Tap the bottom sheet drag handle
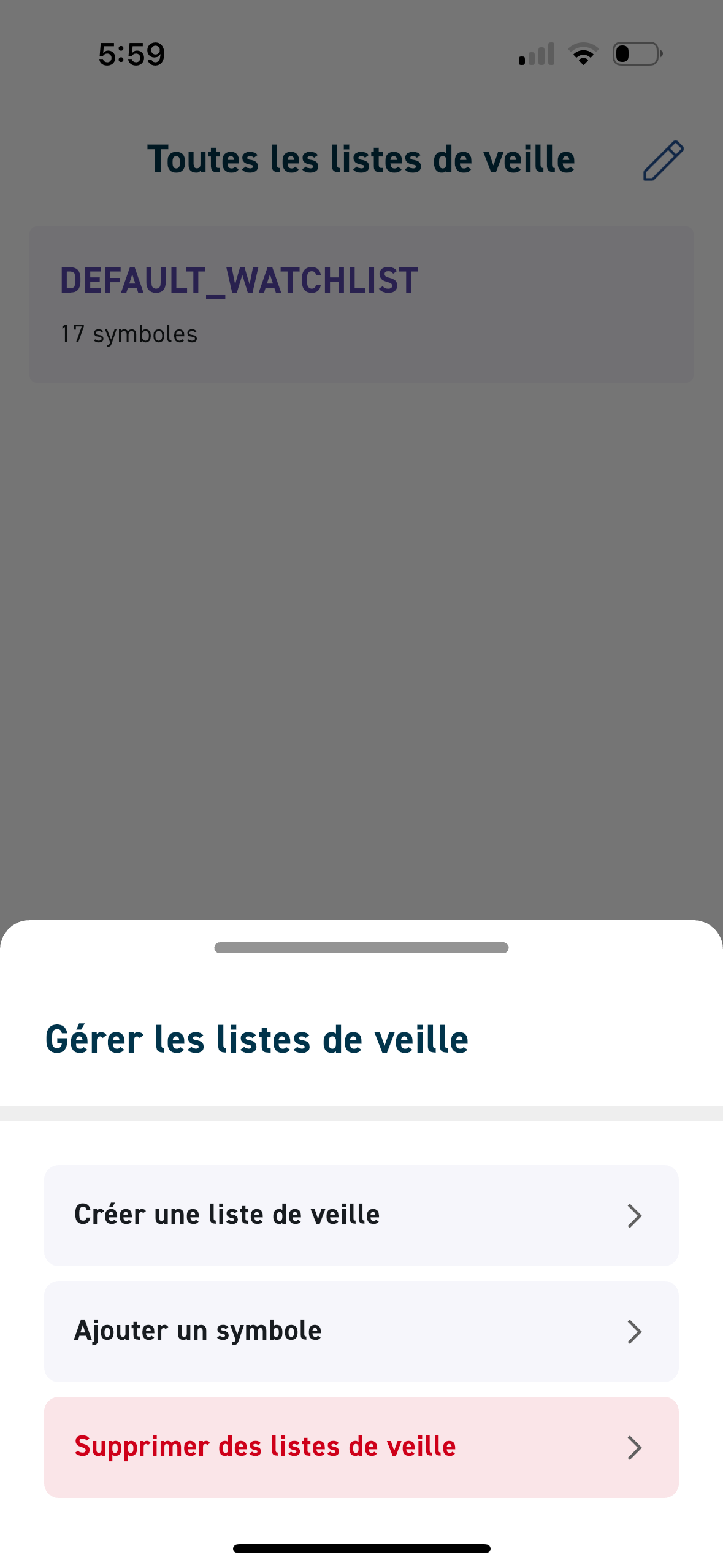The width and height of the screenshot is (723, 1568). point(361,948)
